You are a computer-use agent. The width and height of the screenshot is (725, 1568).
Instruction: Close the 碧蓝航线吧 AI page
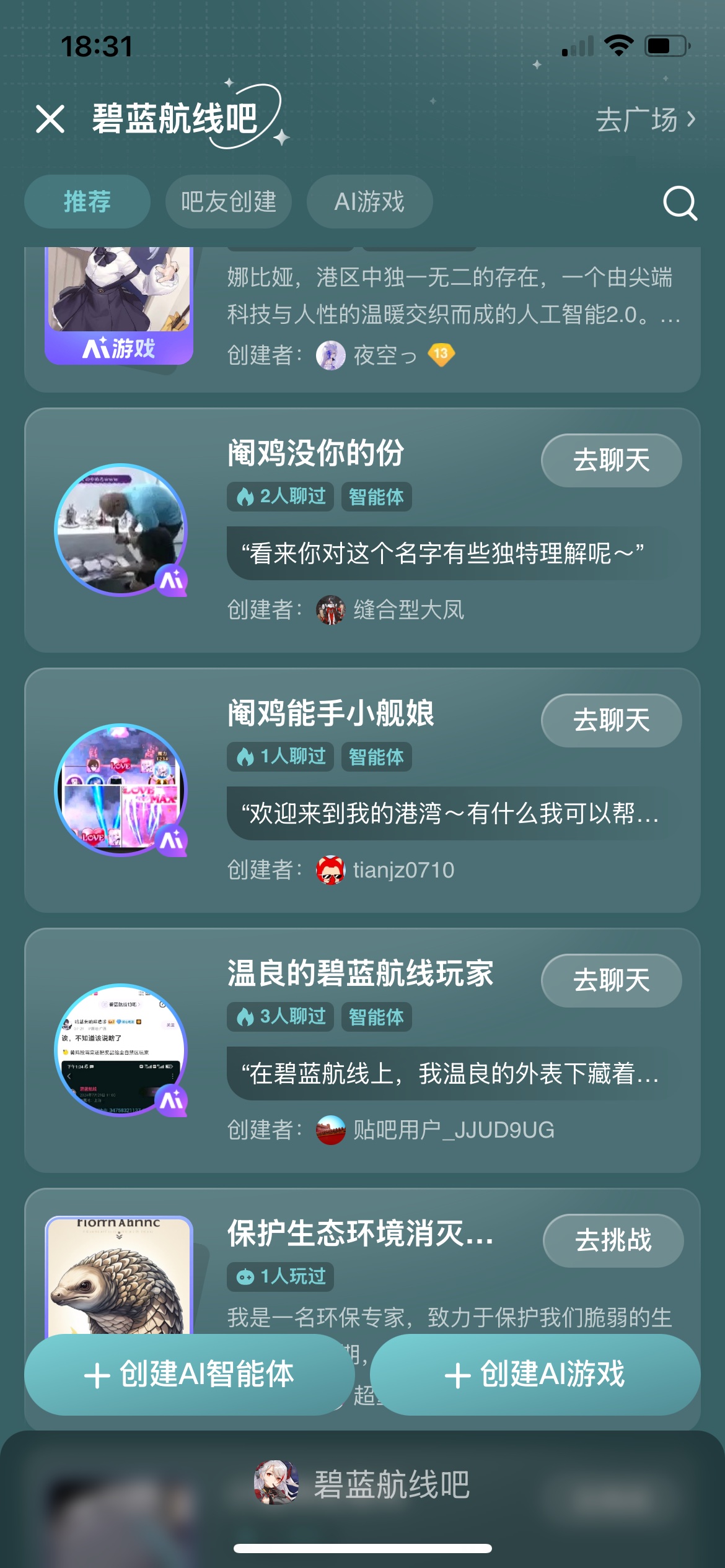(x=50, y=119)
